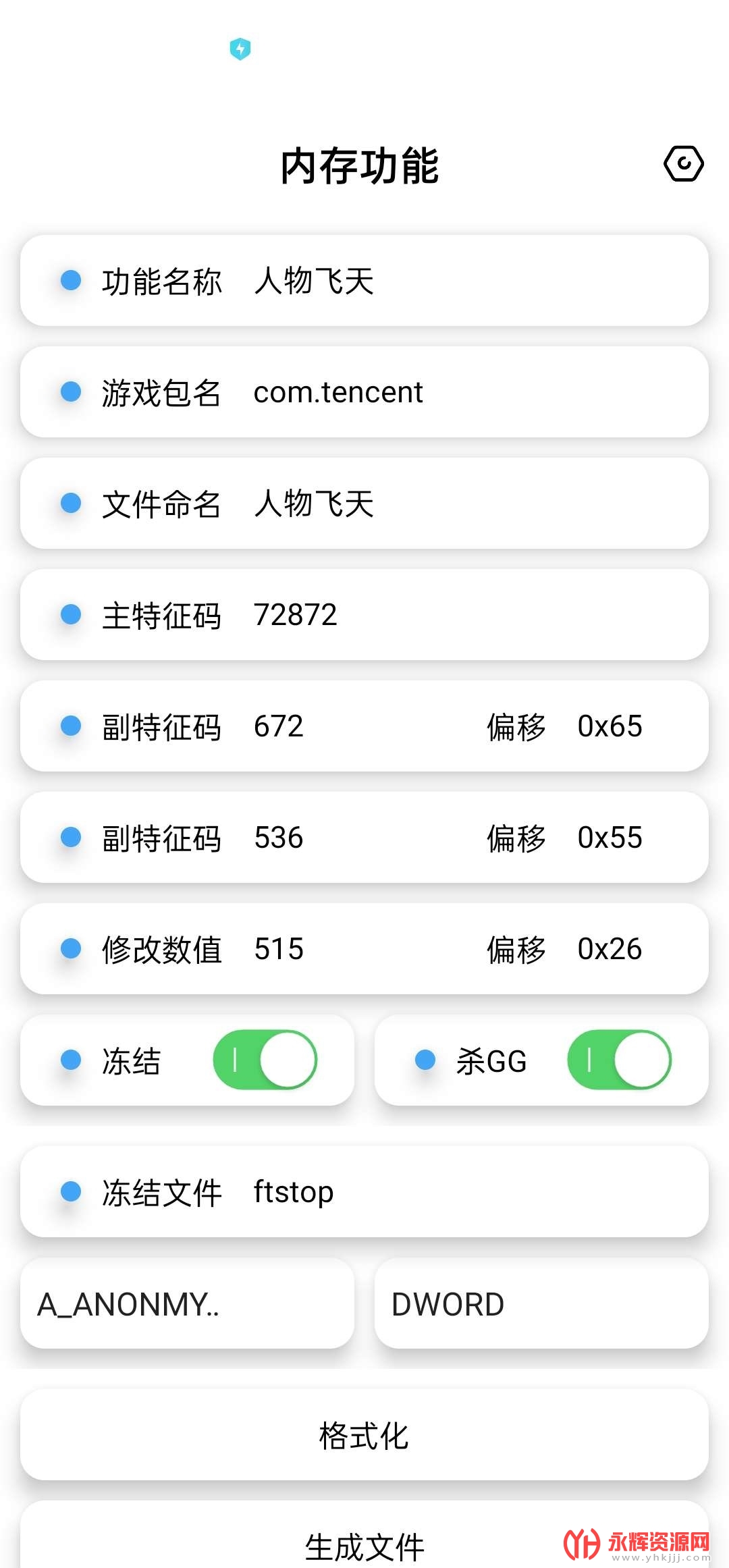Tap the 格式化 button
The width and height of the screenshot is (729, 1568).
point(364,1435)
